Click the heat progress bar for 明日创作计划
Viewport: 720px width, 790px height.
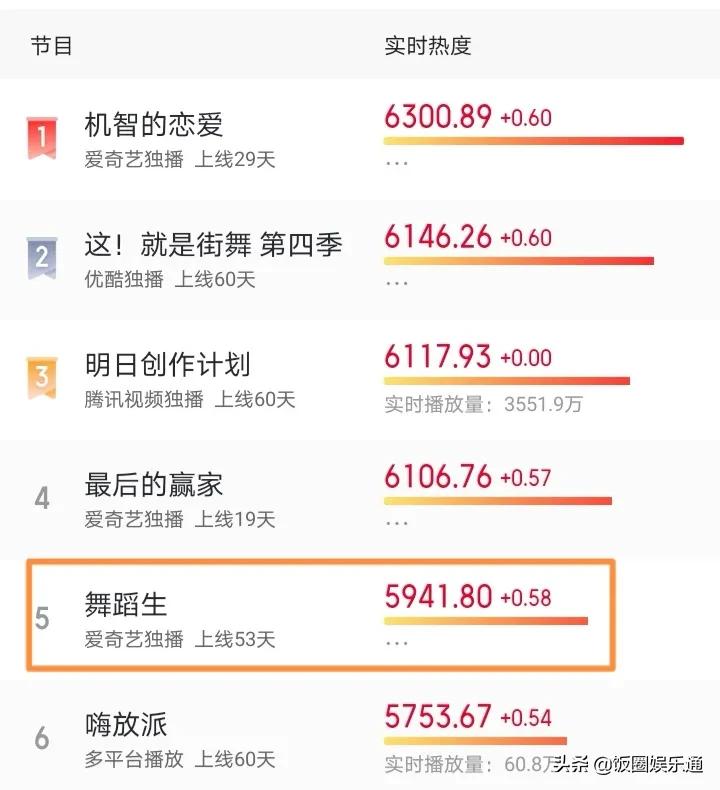505,381
